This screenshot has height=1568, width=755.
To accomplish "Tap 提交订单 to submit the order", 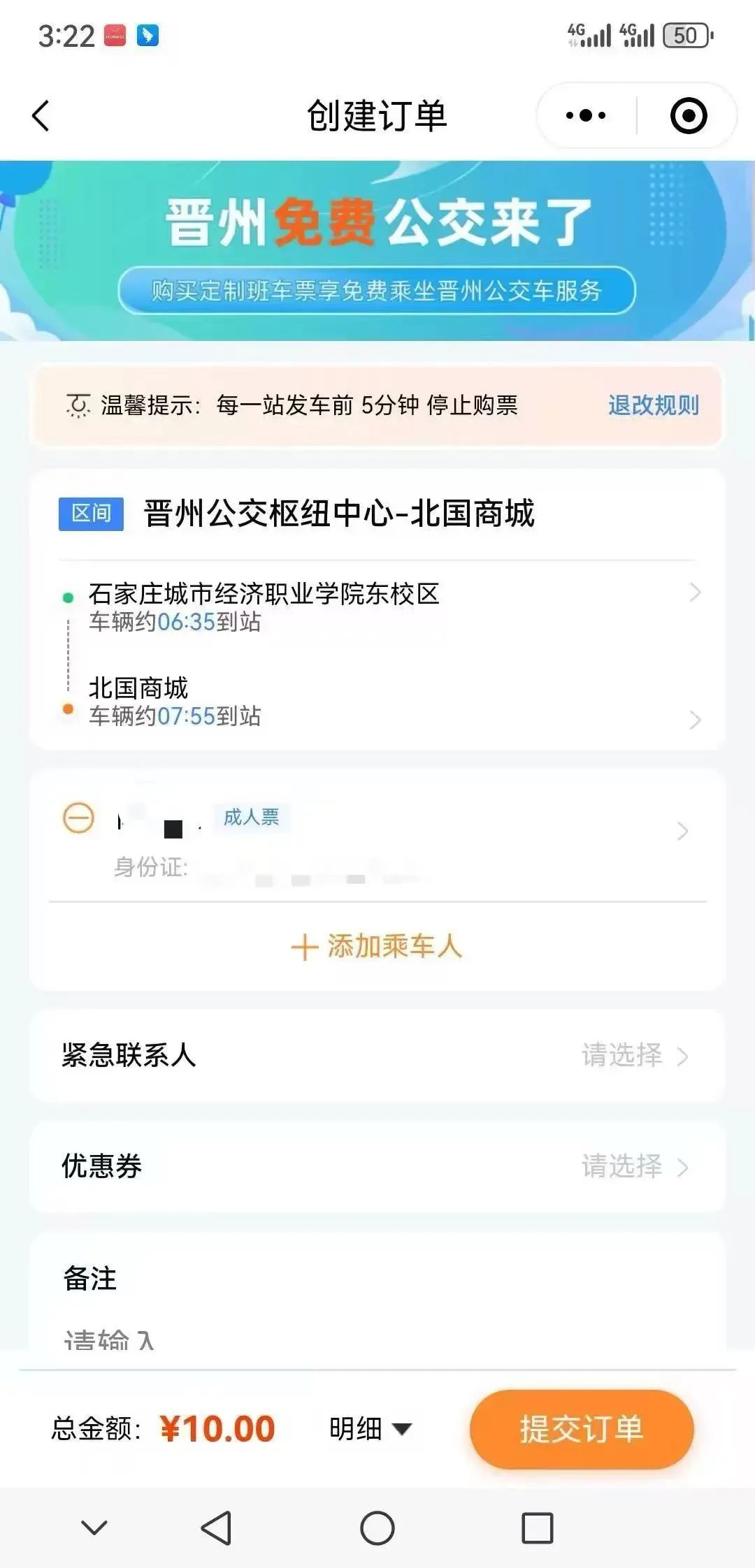I will (581, 1430).
